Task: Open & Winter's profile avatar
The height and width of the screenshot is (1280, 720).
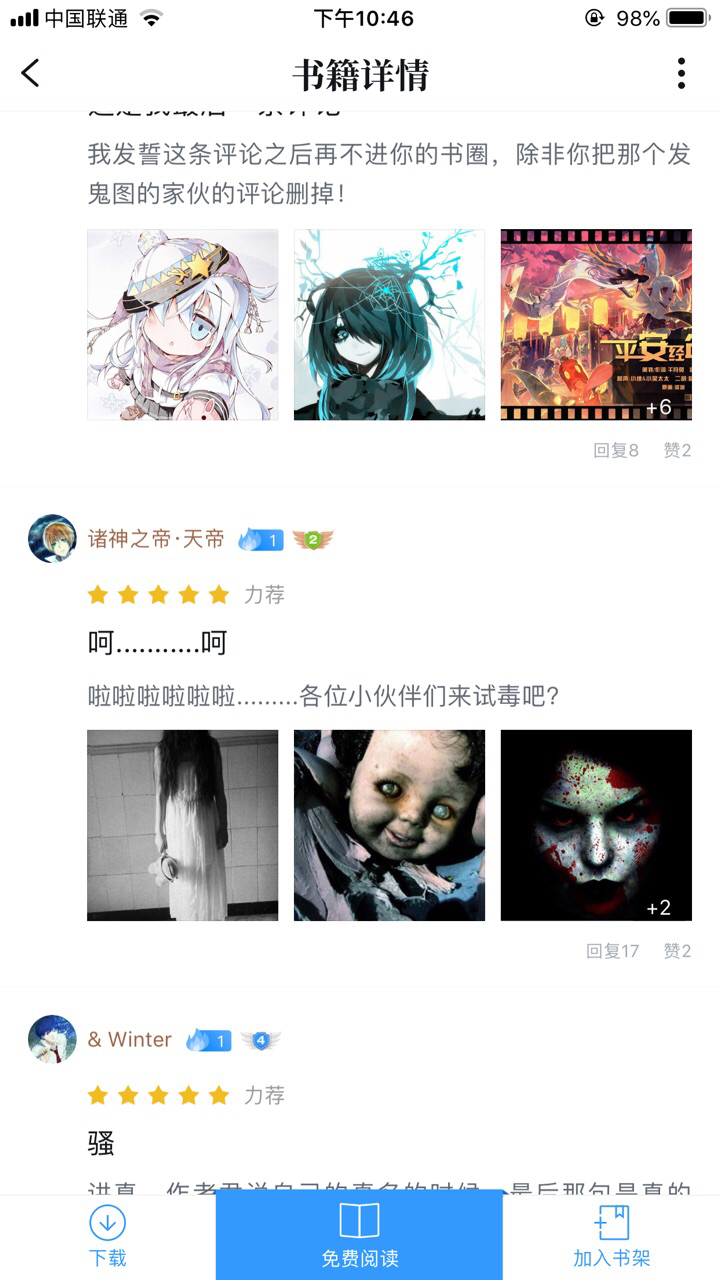Action: pos(52,1039)
